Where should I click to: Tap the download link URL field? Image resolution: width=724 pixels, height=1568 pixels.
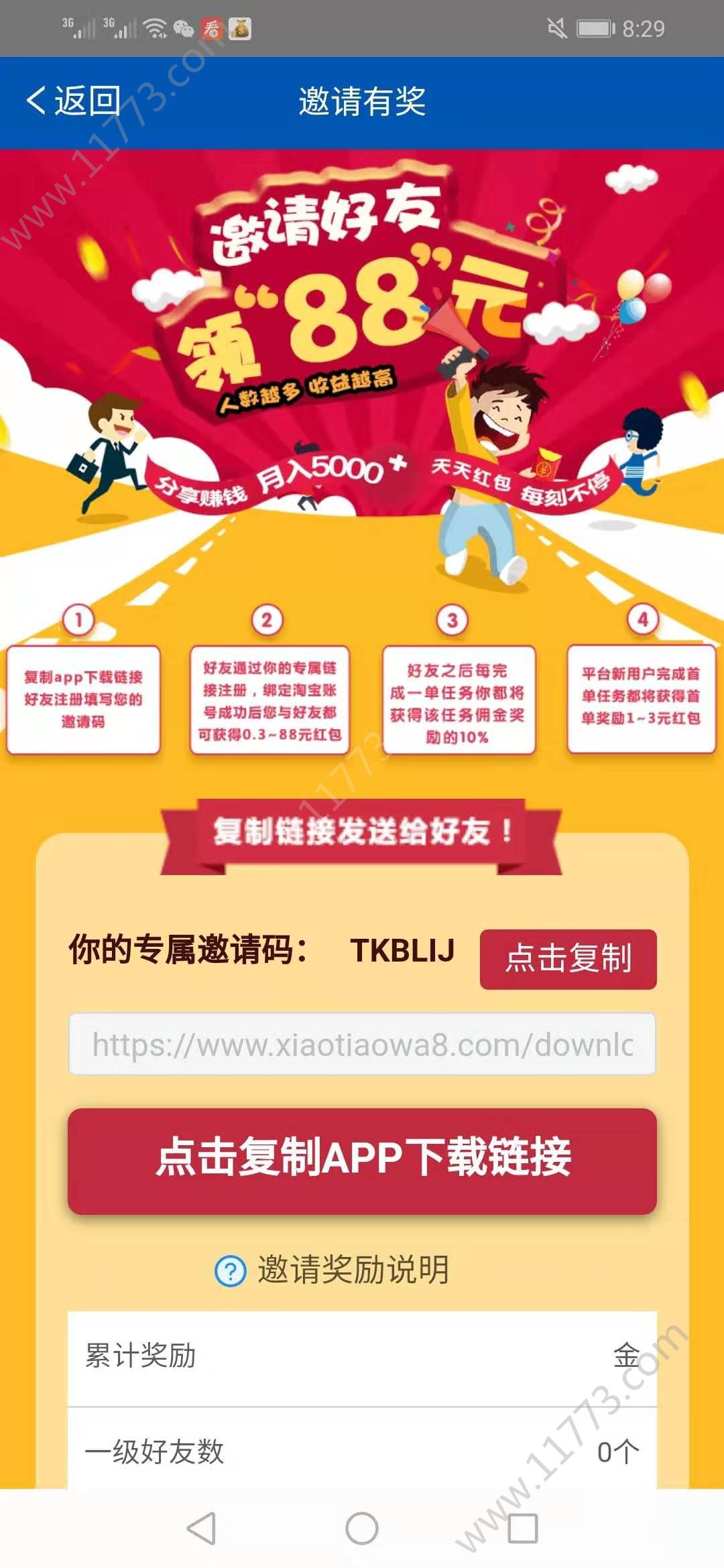pos(362,1044)
